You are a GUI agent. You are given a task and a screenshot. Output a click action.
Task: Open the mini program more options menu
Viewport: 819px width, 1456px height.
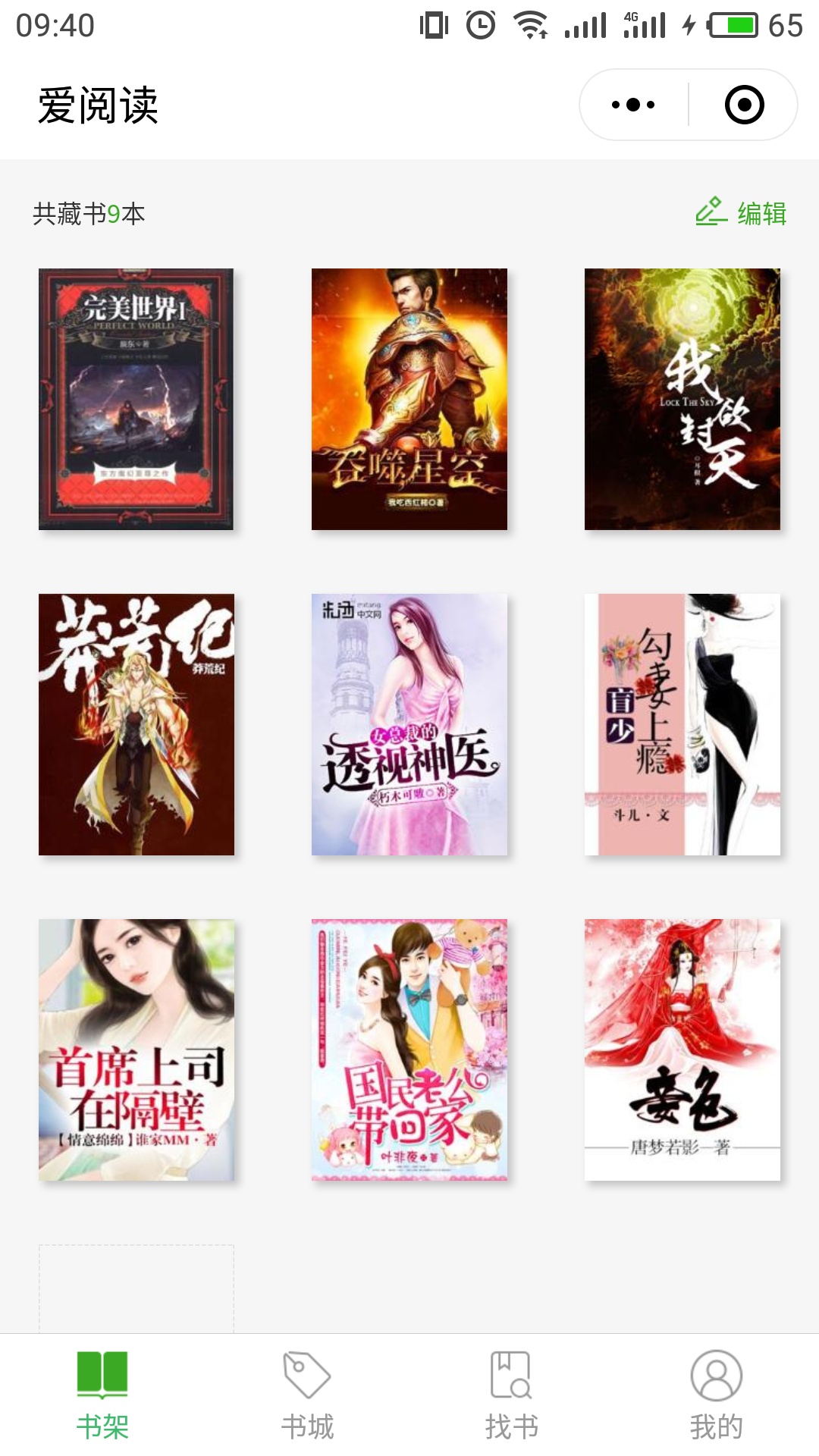click(633, 105)
